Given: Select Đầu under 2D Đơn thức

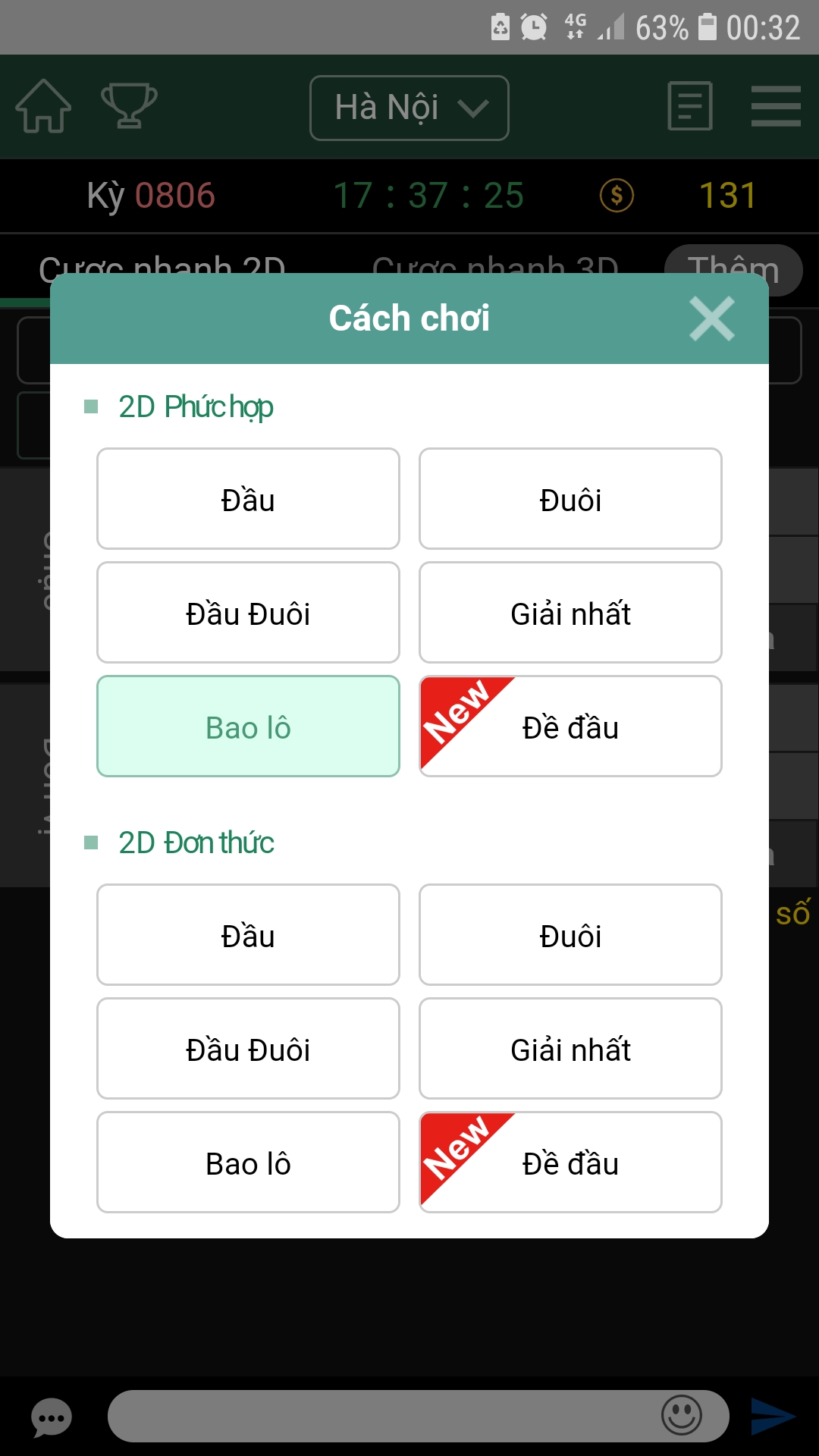Looking at the screenshot, I should 248,935.
